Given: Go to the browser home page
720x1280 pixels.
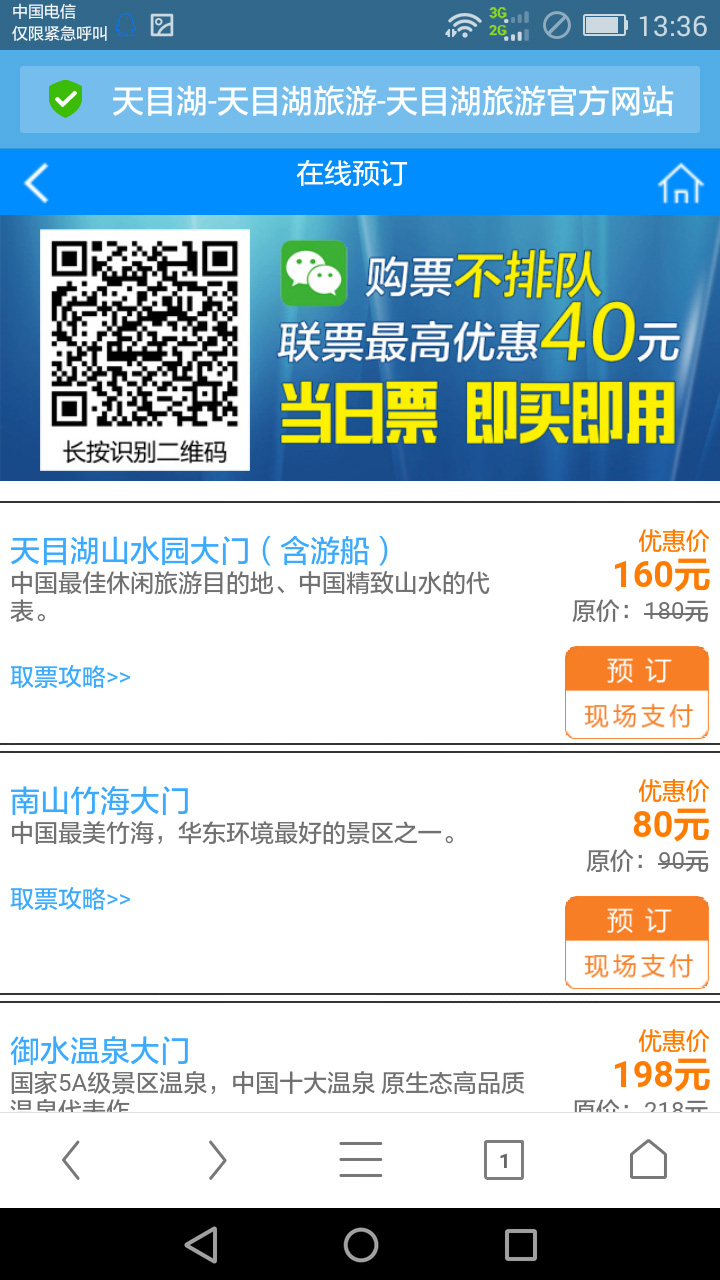Looking at the screenshot, I should tap(648, 1160).
